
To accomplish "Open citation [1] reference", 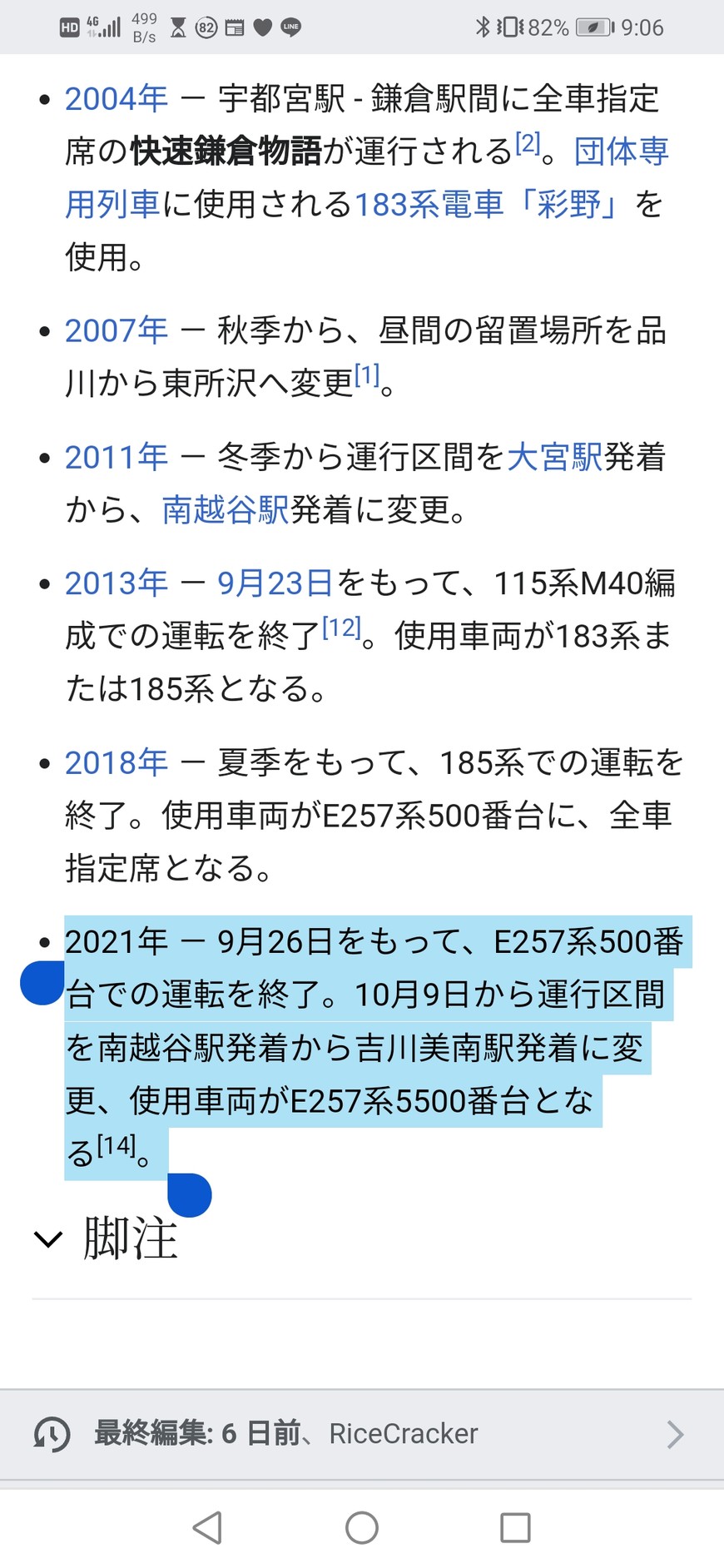I will click(x=367, y=375).
